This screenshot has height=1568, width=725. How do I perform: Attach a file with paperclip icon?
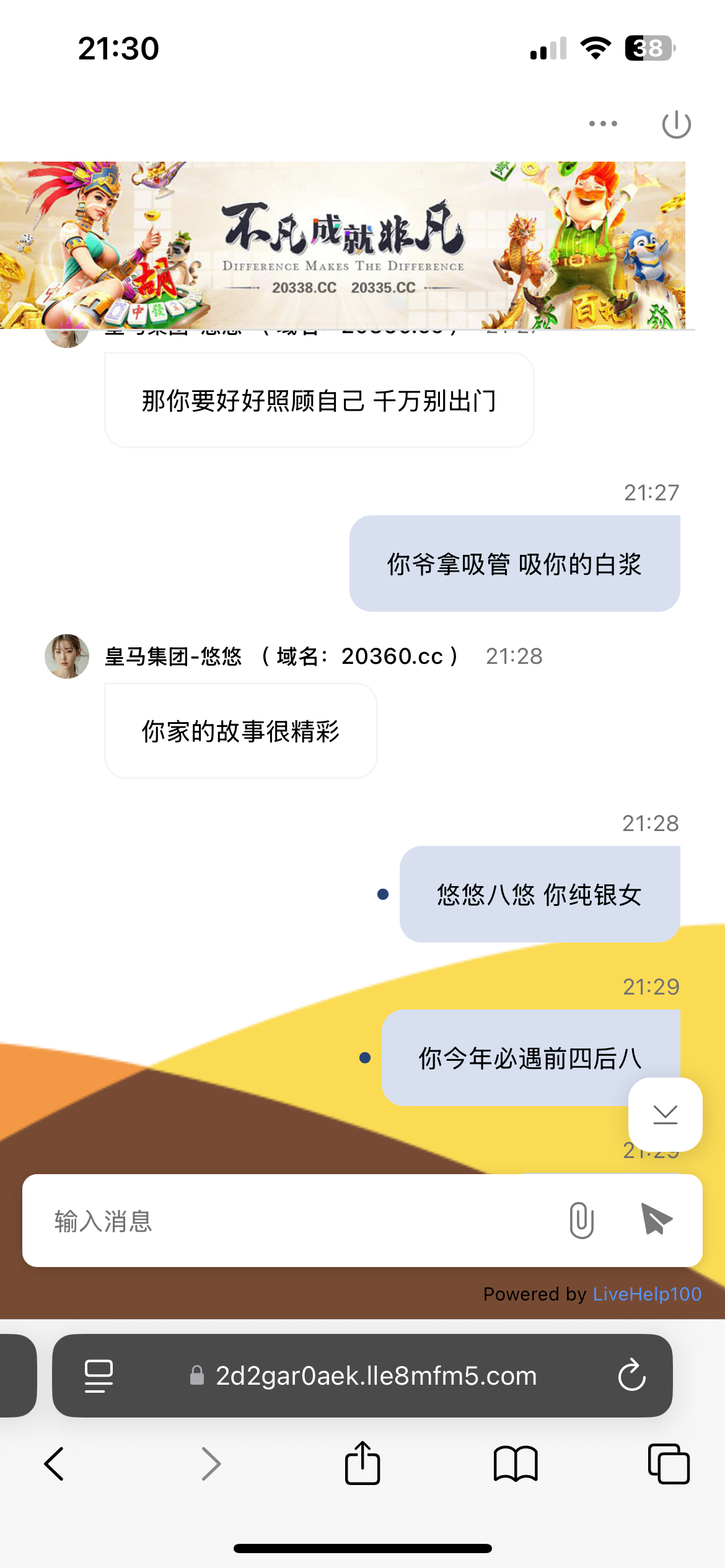(x=581, y=1221)
